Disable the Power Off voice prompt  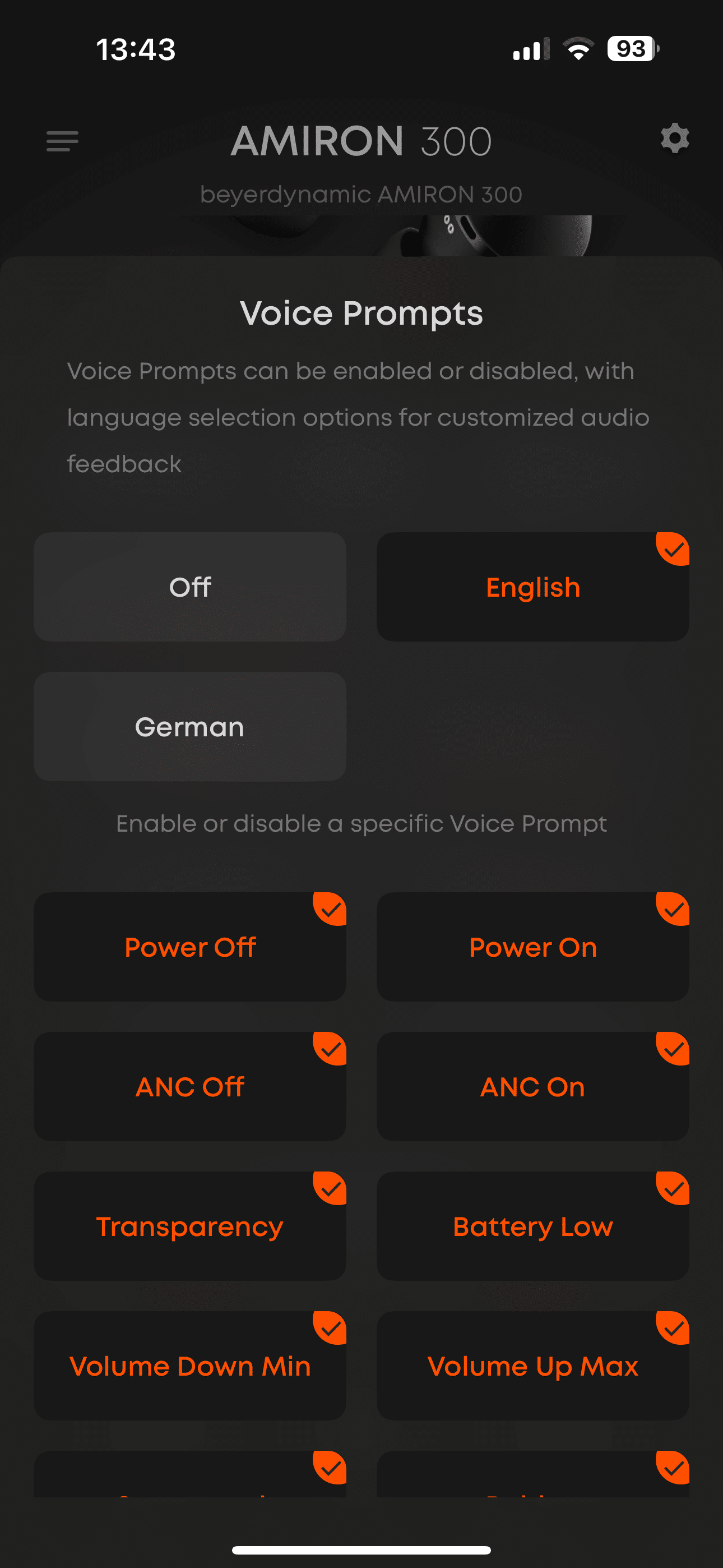[x=190, y=947]
